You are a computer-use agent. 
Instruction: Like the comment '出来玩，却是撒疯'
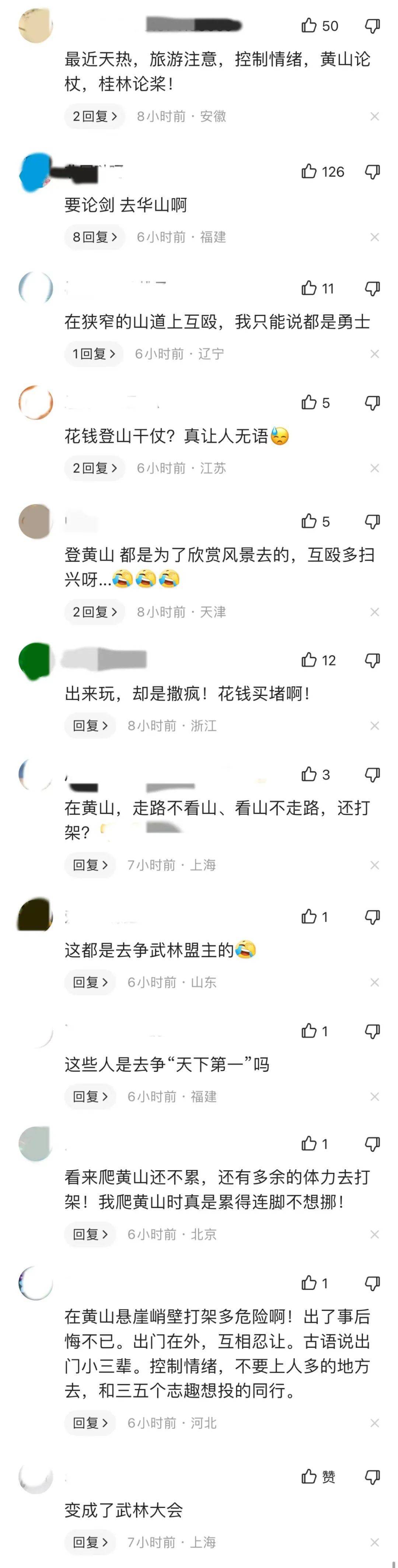pyautogui.click(x=309, y=660)
